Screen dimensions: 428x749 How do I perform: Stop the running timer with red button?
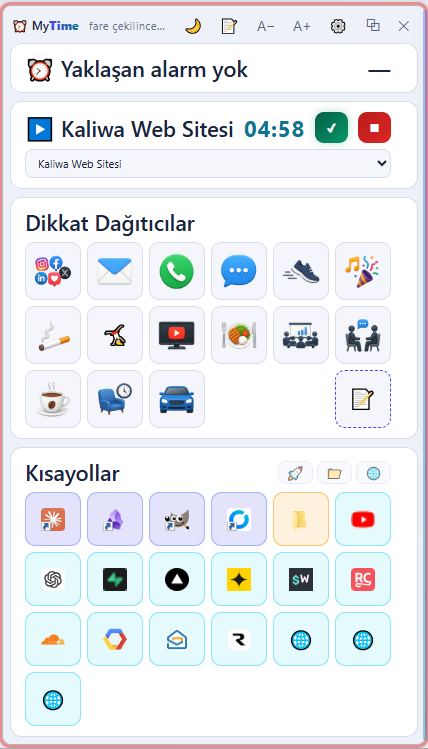click(x=374, y=128)
